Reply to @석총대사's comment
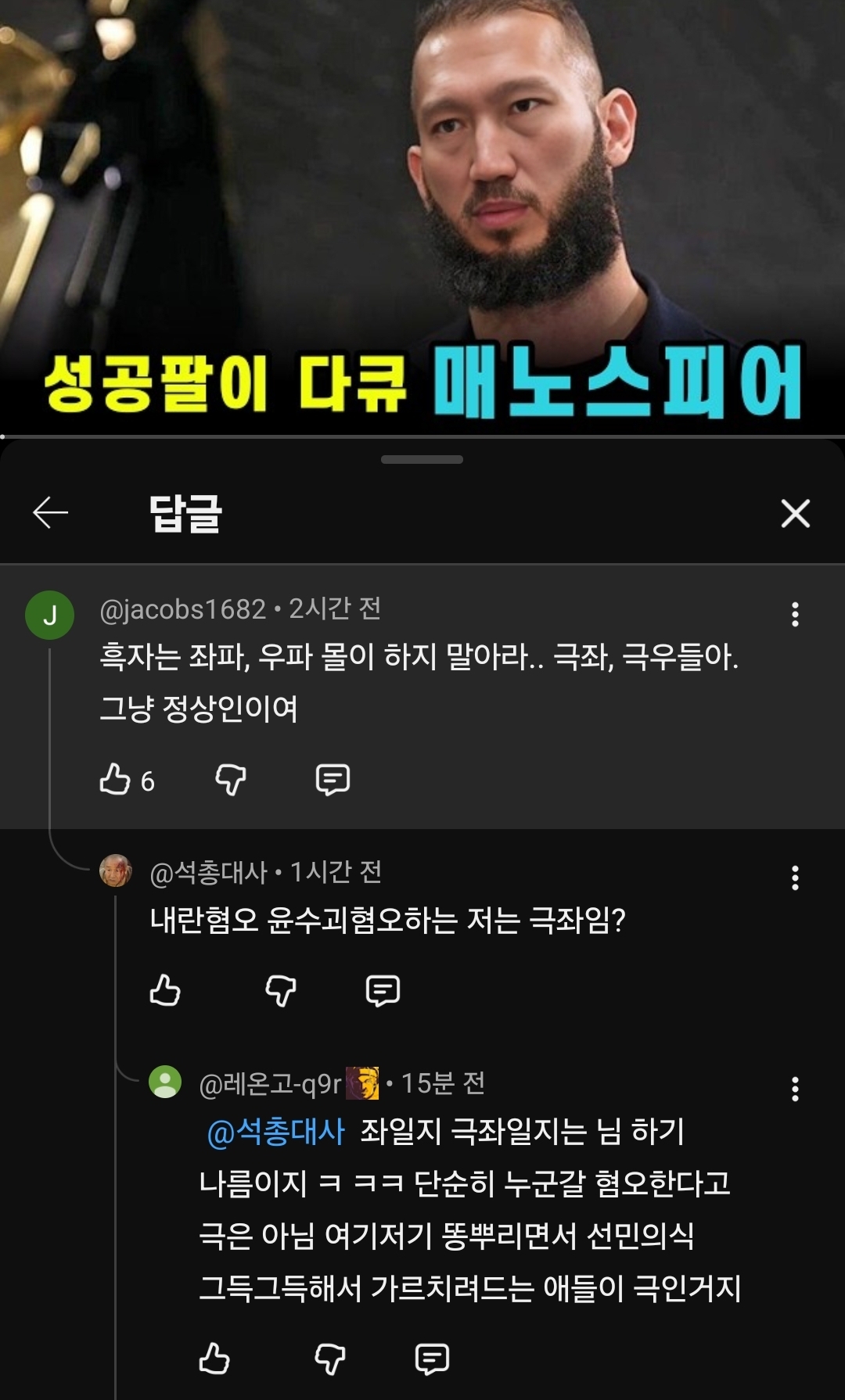 point(383,990)
